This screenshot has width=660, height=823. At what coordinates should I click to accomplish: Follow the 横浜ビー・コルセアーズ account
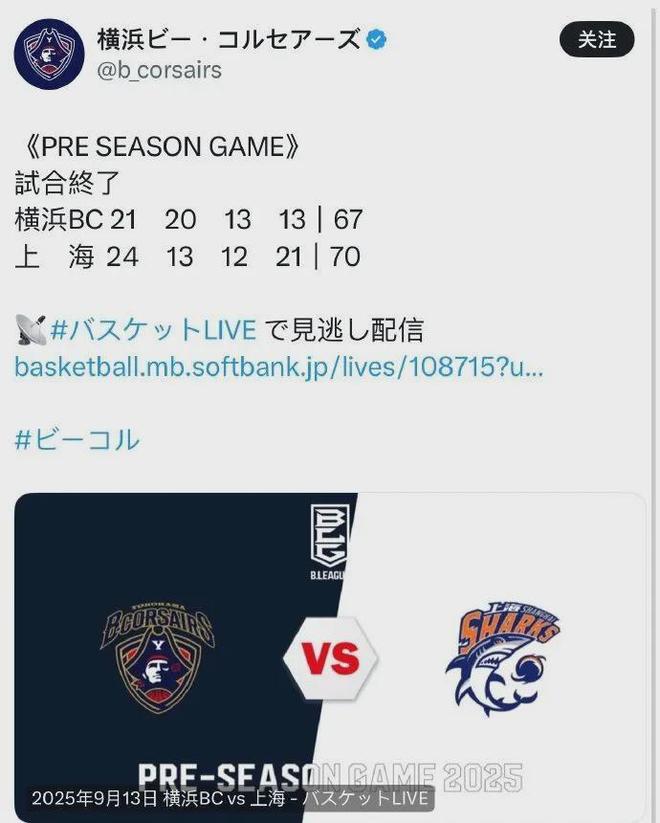pos(598,40)
